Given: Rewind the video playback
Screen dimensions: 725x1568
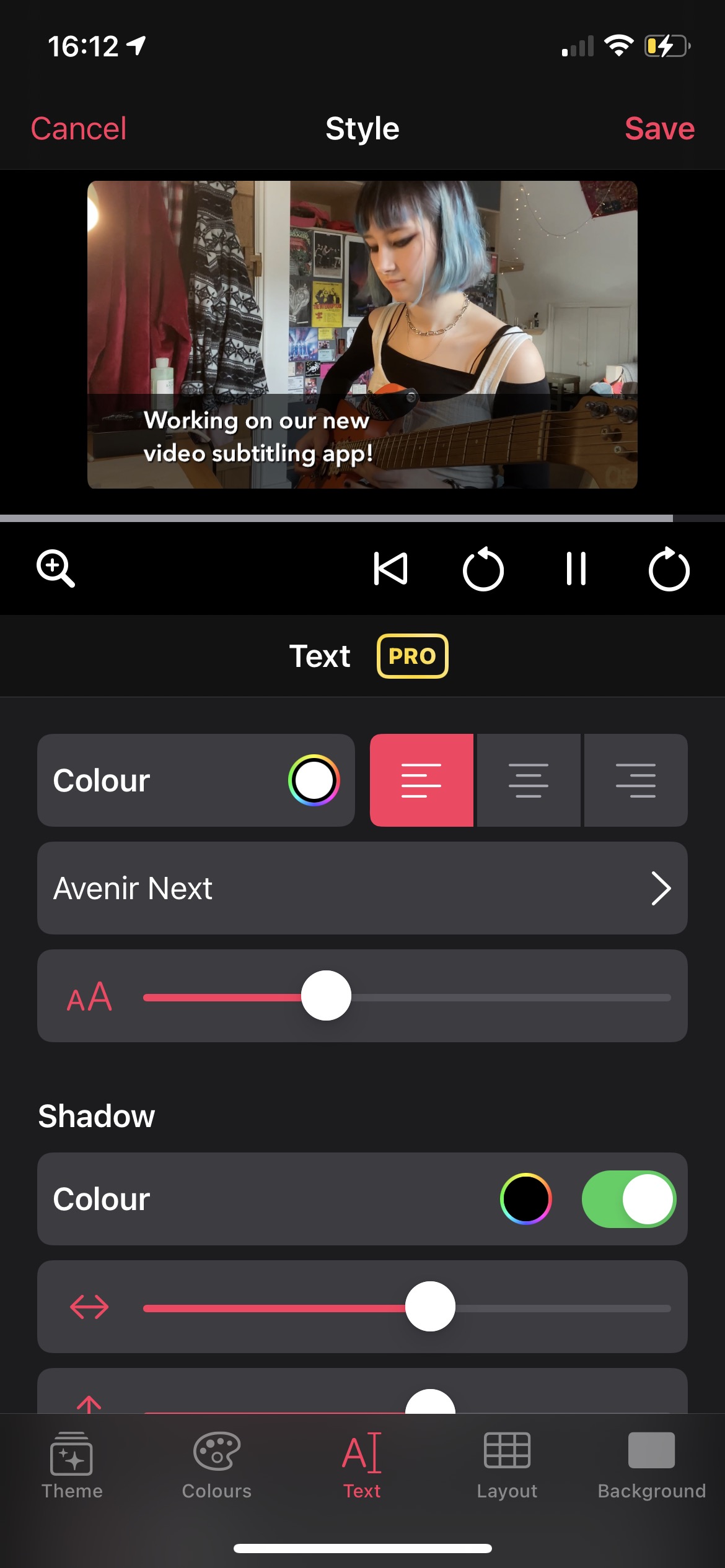Looking at the screenshot, I should pos(483,570).
